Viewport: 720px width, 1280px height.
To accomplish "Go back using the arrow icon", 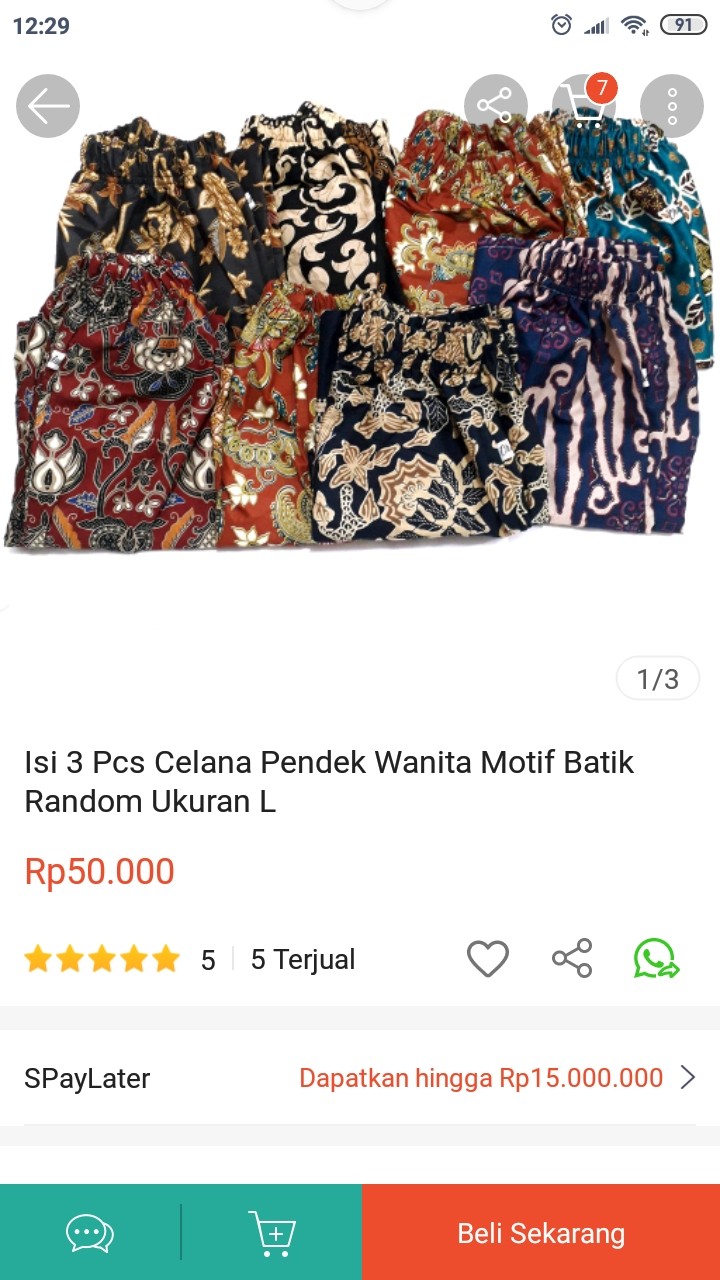I will [47, 105].
